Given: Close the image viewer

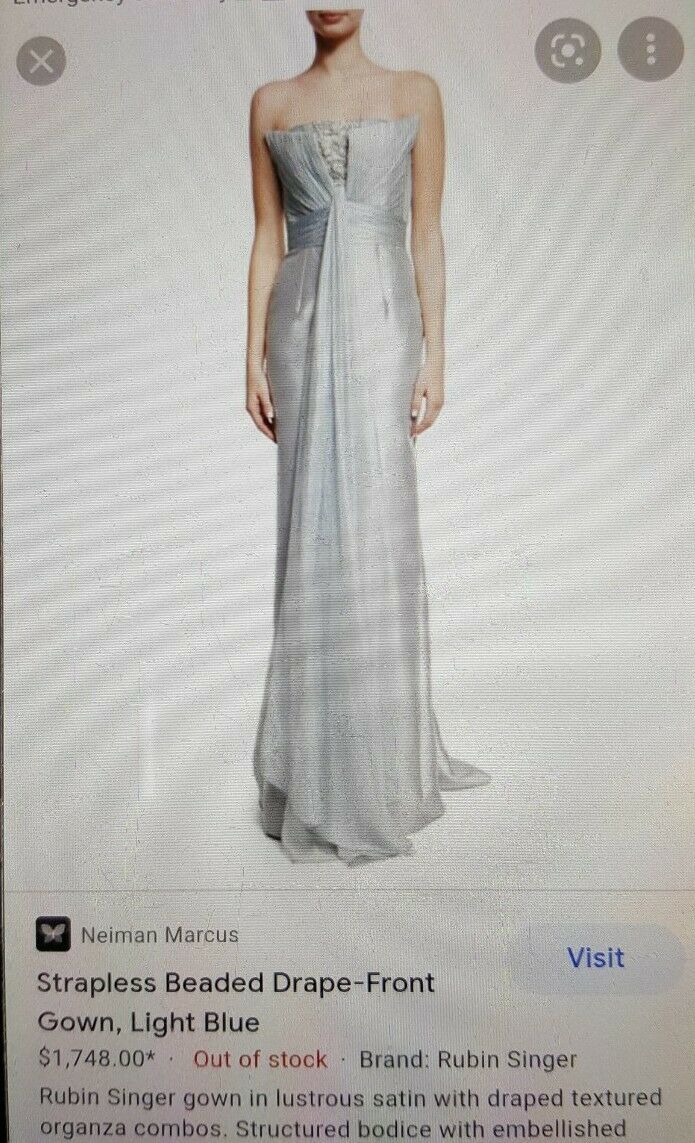Looking at the screenshot, I should (x=42, y=61).
